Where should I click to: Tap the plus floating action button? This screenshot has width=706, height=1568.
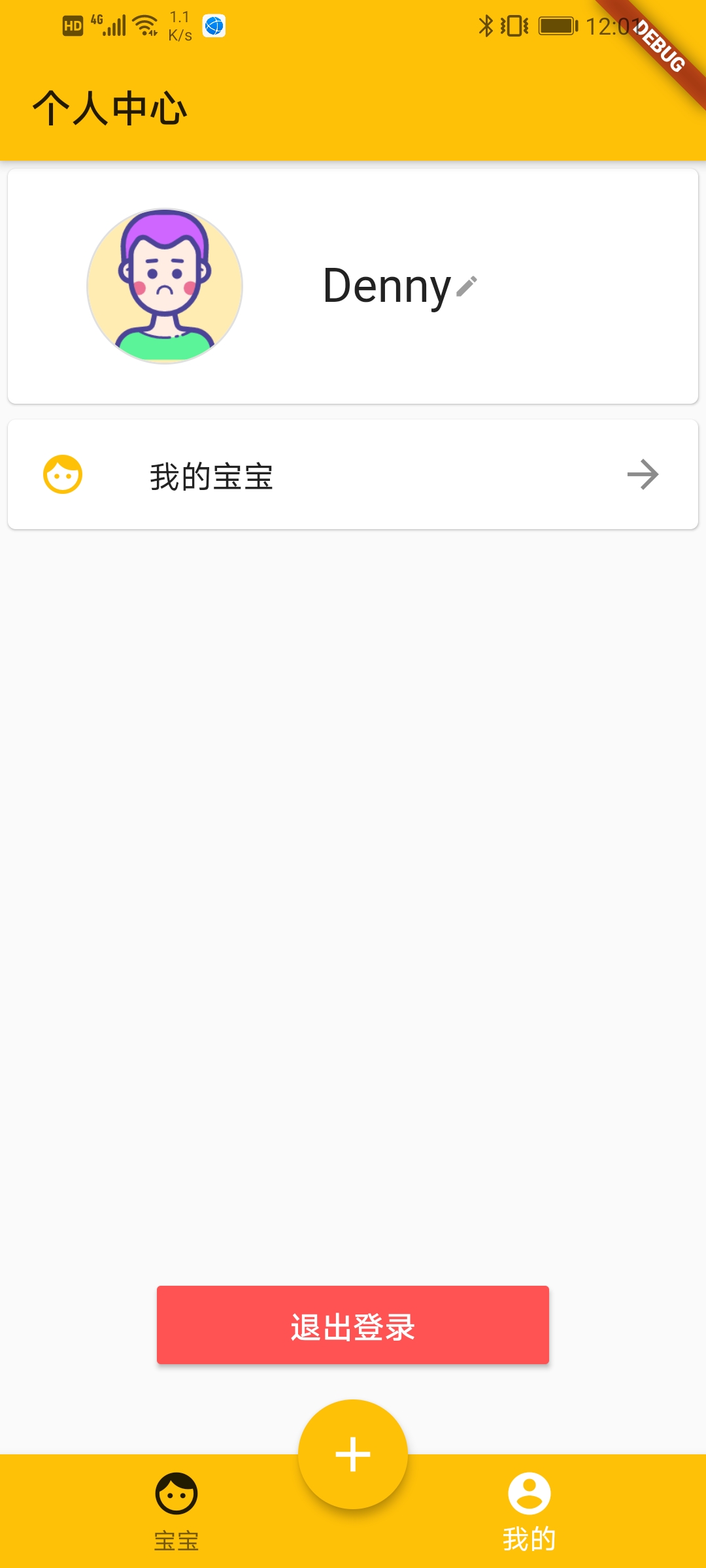pos(353,1454)
